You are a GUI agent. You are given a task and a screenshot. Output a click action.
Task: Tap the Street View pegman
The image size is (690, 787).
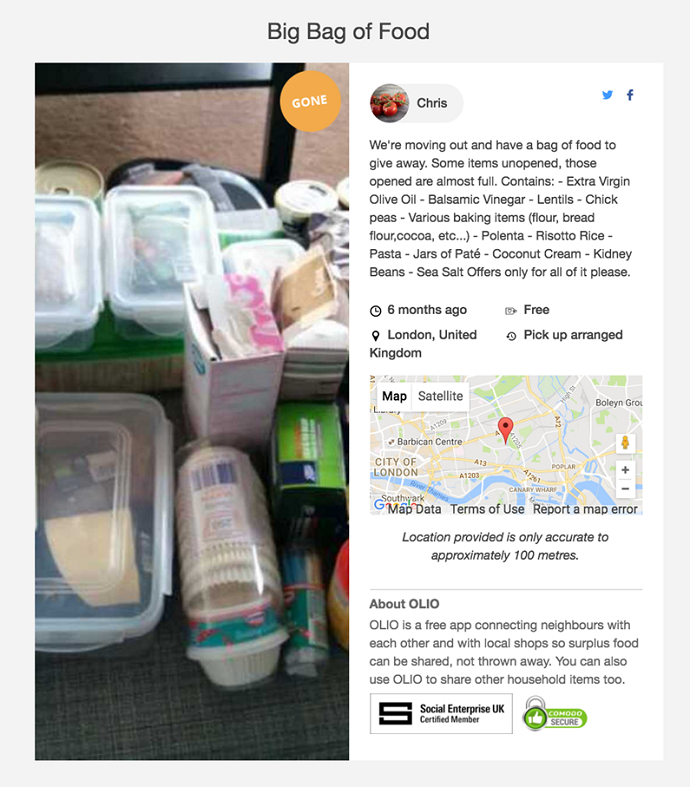point(625,442)
